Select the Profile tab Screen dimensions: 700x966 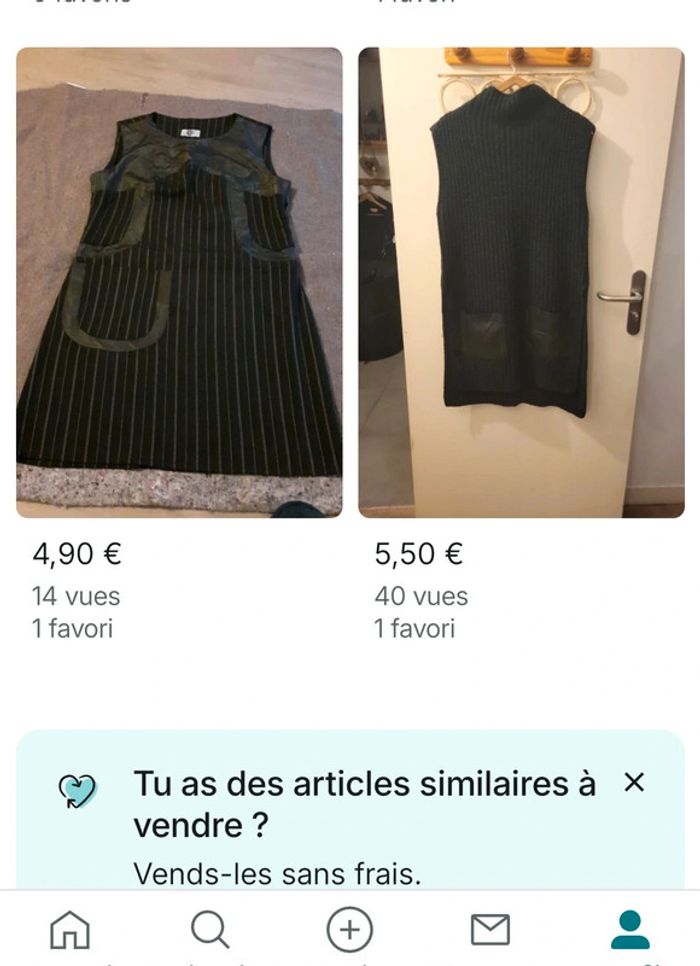pyautogui.click(x=630, y=930)
